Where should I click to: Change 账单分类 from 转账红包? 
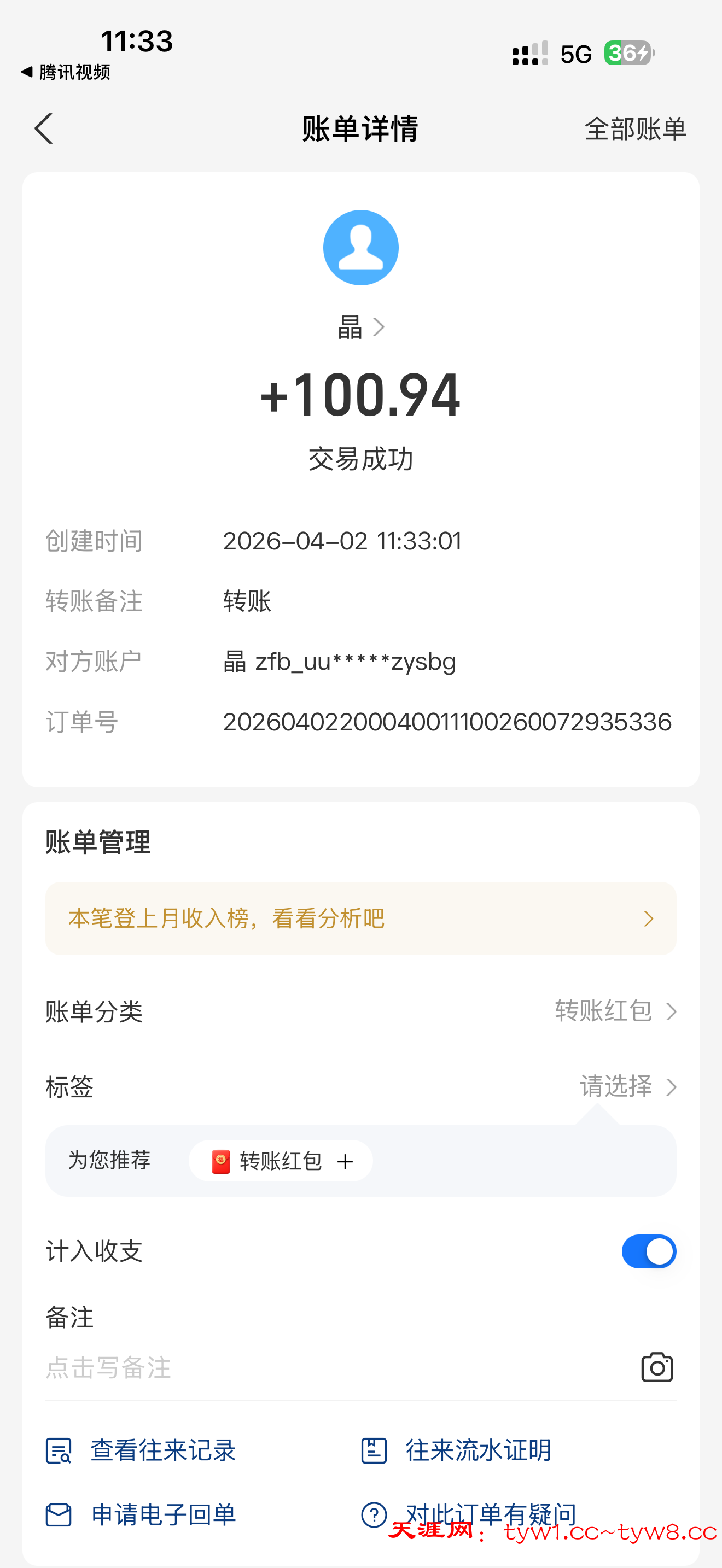[615, 1011]
